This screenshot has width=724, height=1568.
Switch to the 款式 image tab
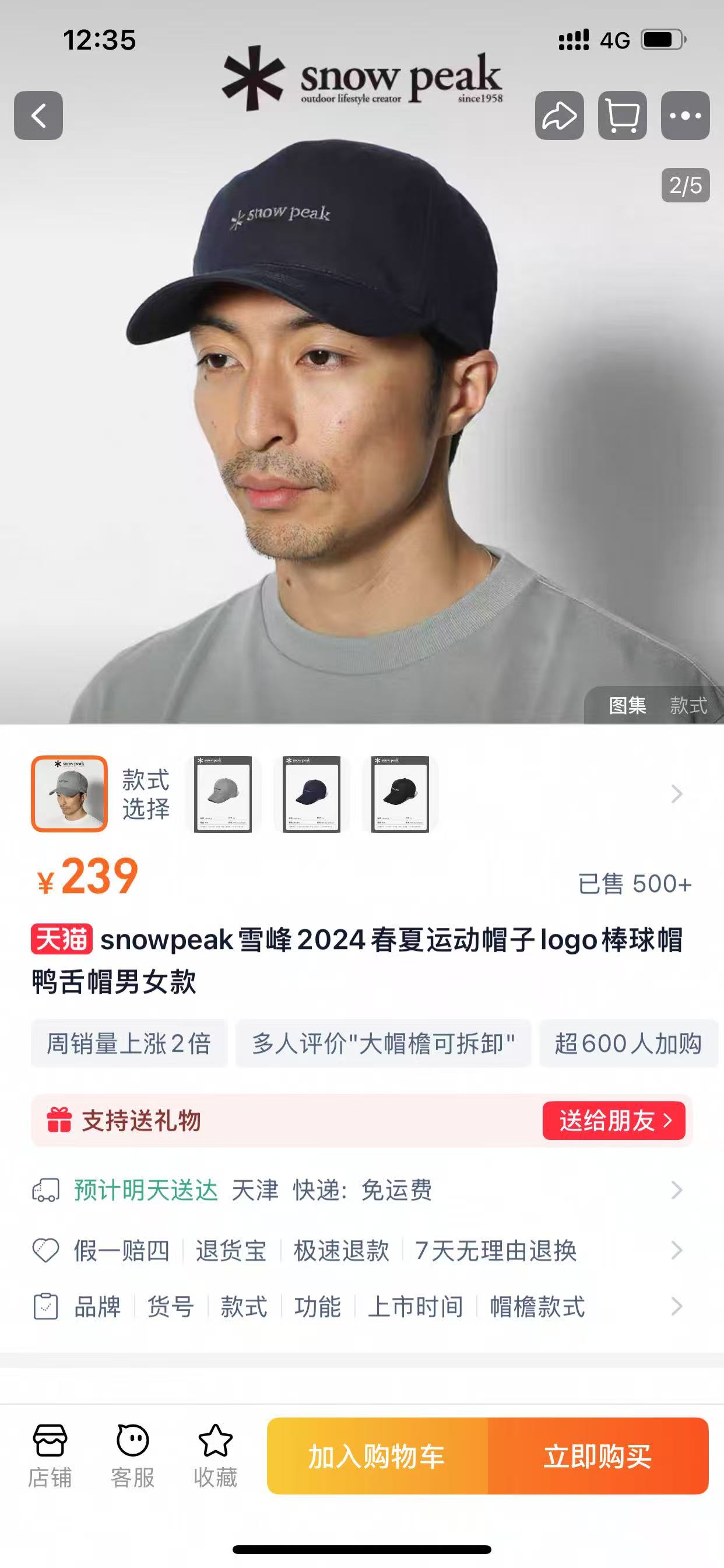tap(688, 705)
